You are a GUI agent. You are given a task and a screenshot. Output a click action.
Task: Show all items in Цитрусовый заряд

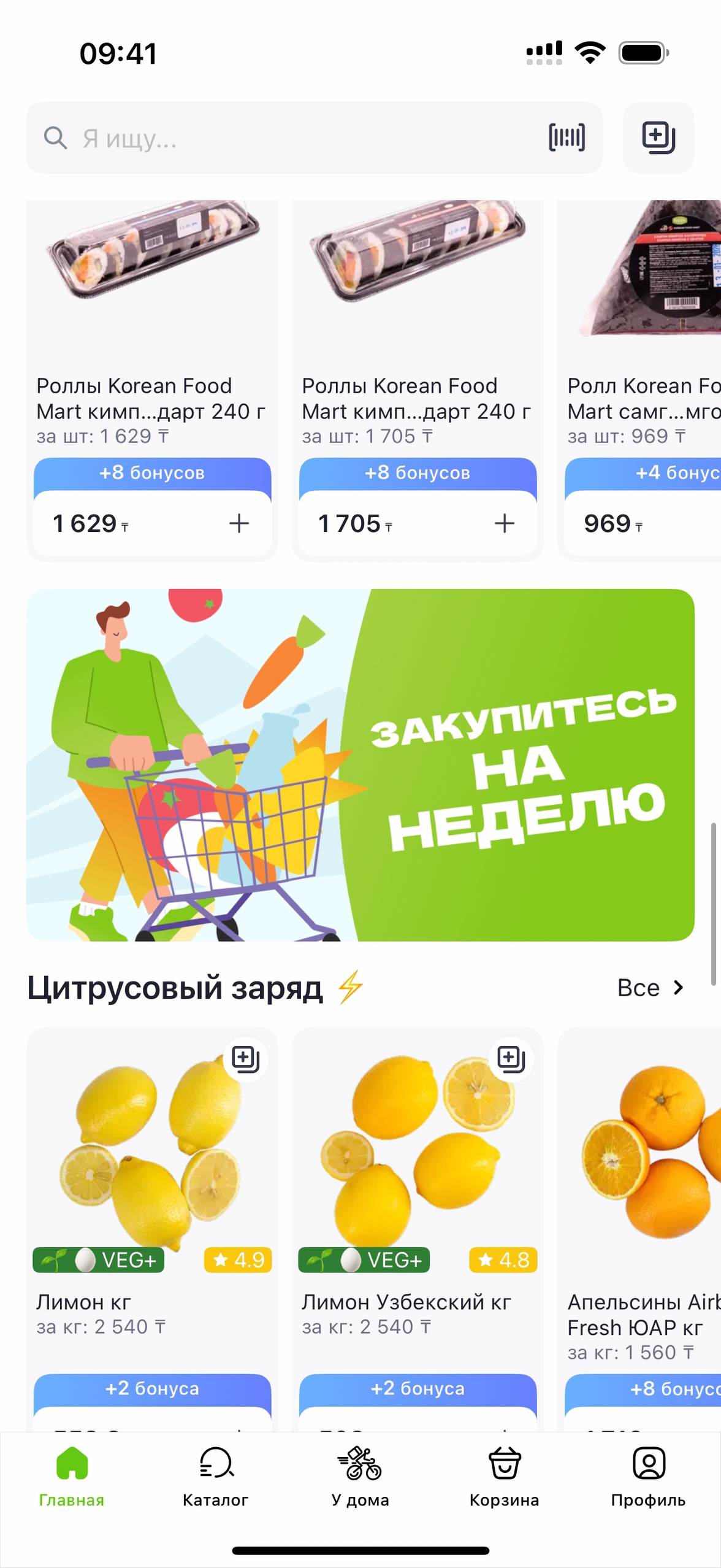point(650,988)
